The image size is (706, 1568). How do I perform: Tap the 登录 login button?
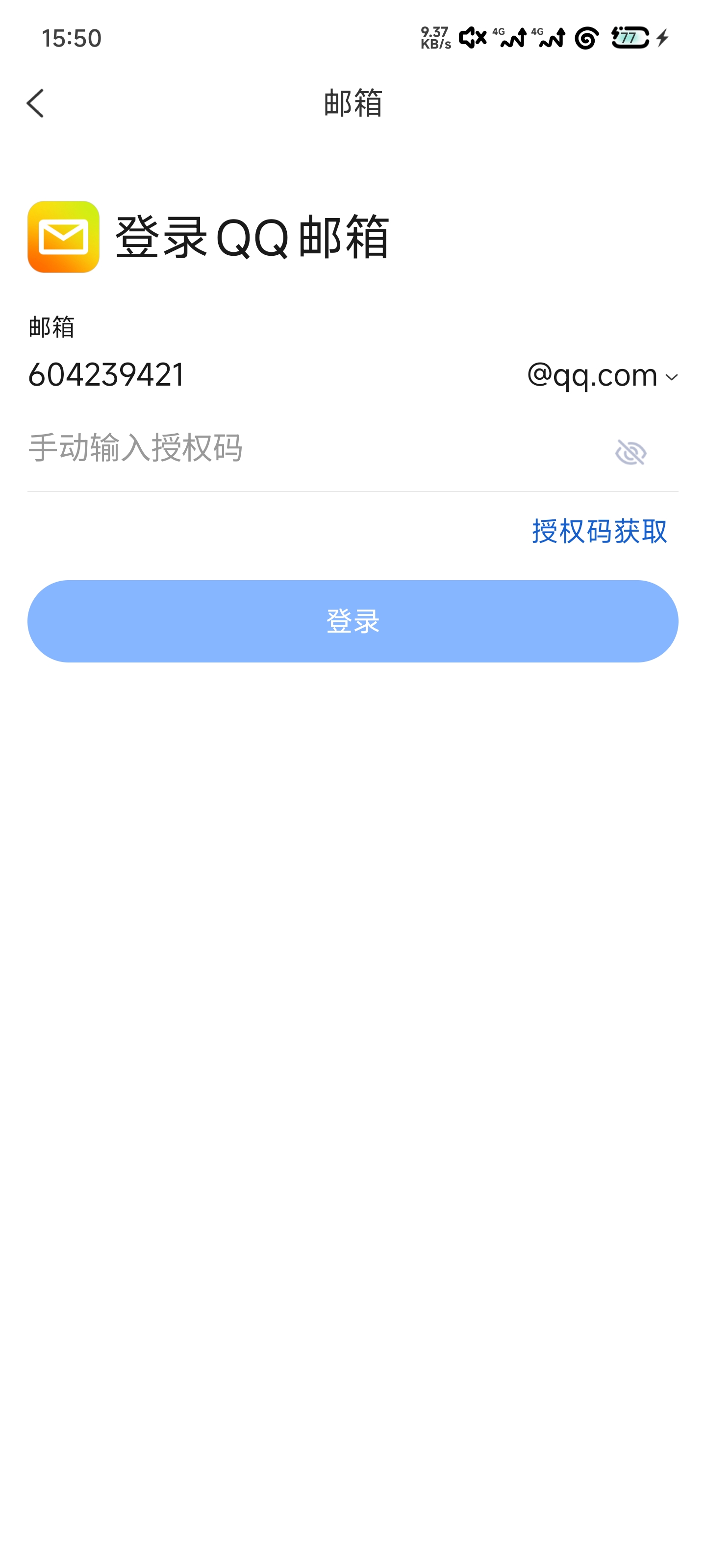click(353, 621)
